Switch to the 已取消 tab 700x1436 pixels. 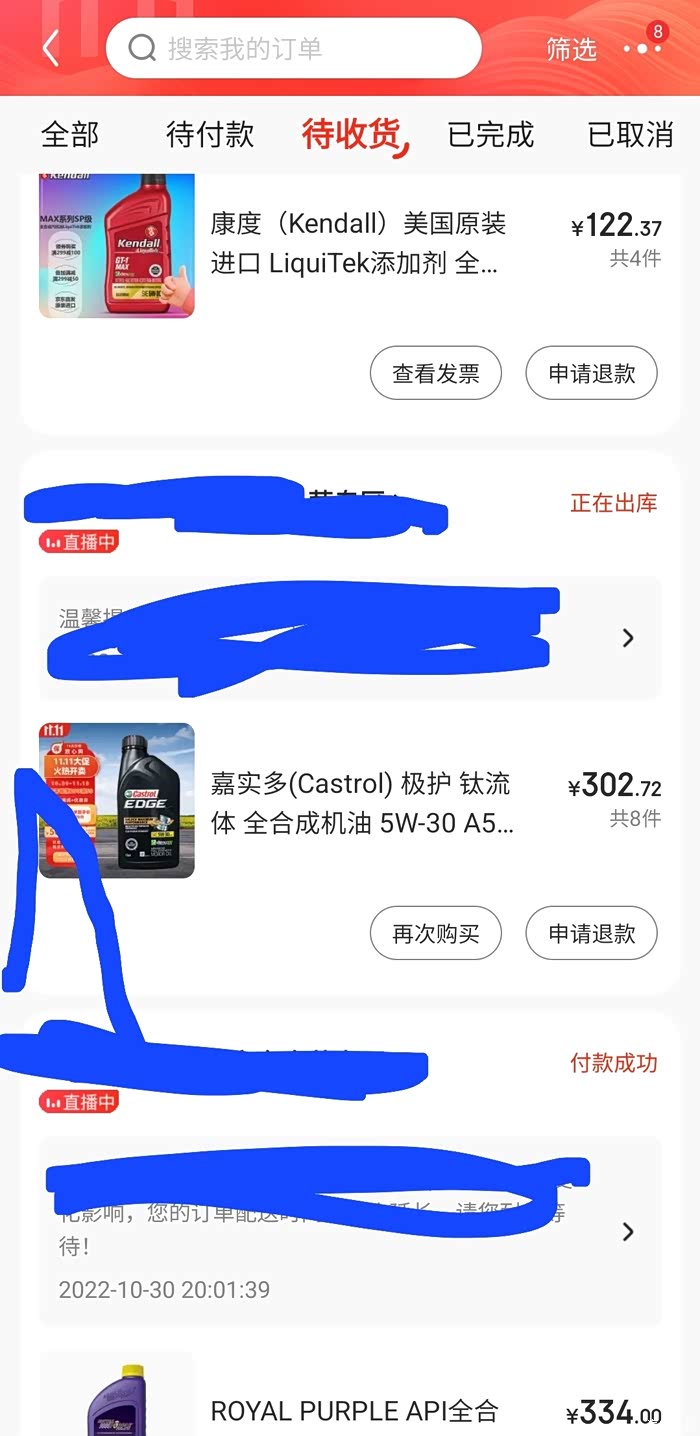click(x=630, y=135)
